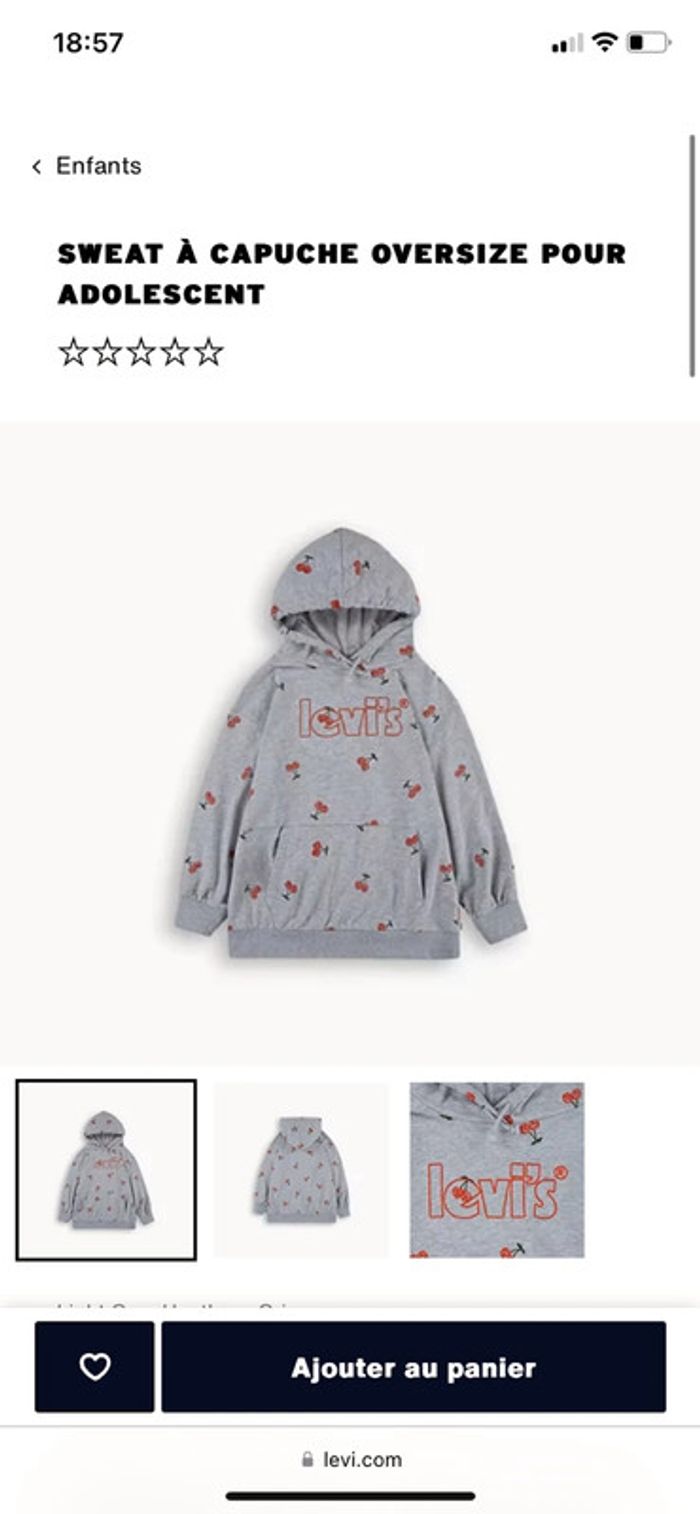Open the Levi's logo close-up thumbnail

497,1170
